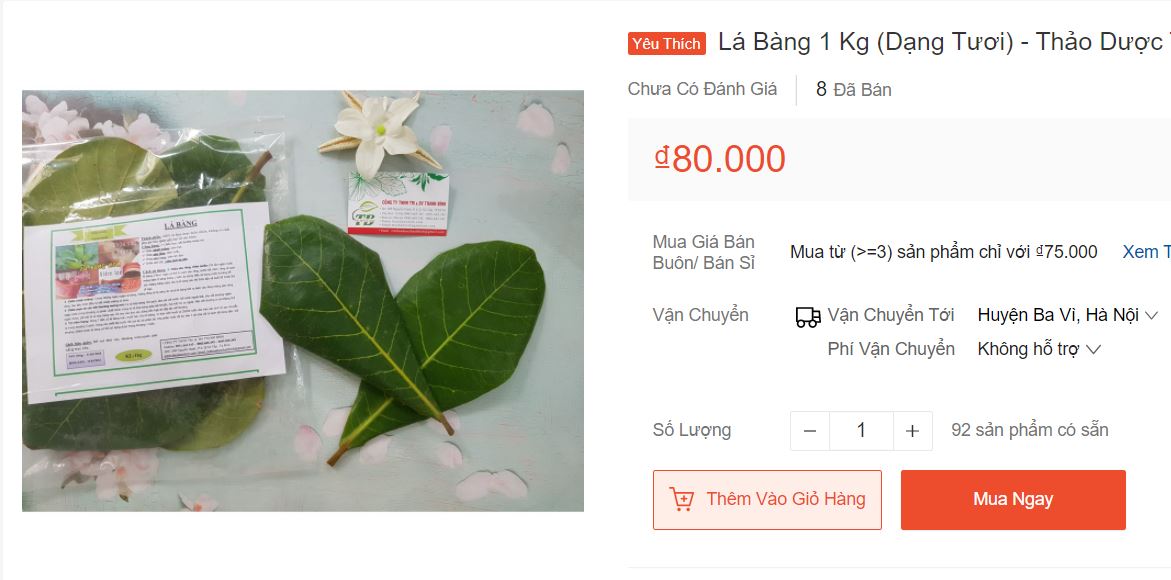
Task: Open the Xem wholesale price link
Action: click(1145, 252)
